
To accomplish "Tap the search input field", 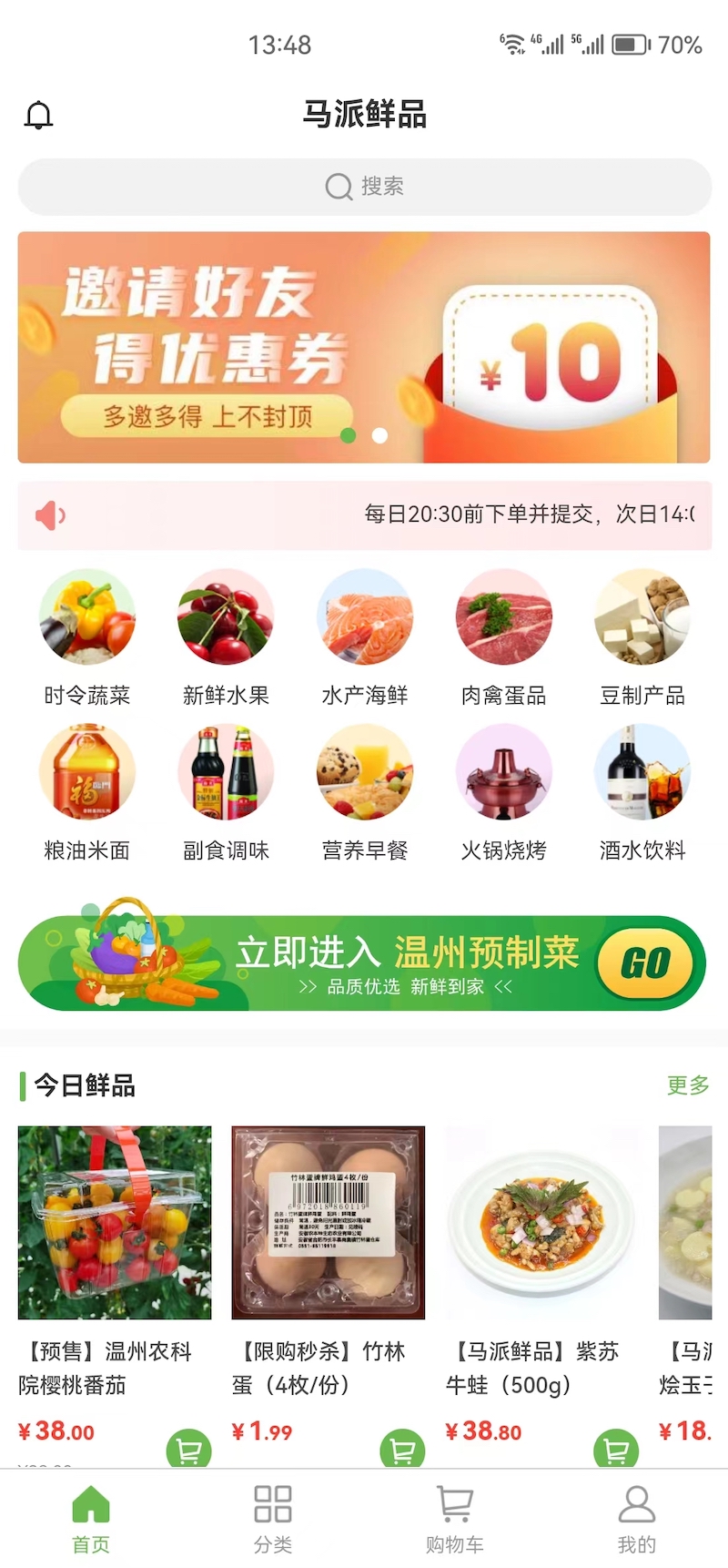I will tap(364, 187).
